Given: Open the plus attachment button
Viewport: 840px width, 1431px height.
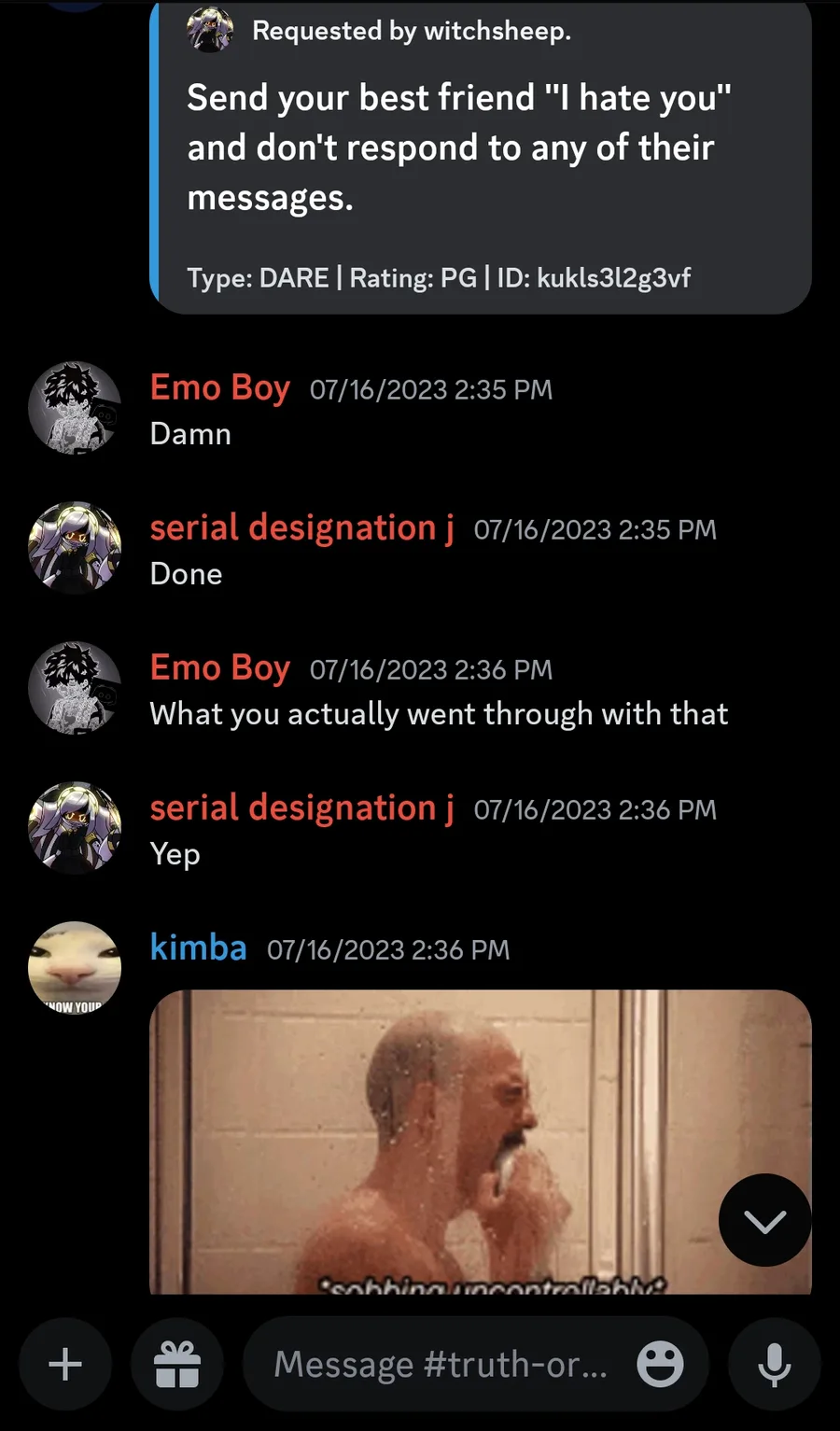Looking at the screenshot, I should tap(65, 1364).
